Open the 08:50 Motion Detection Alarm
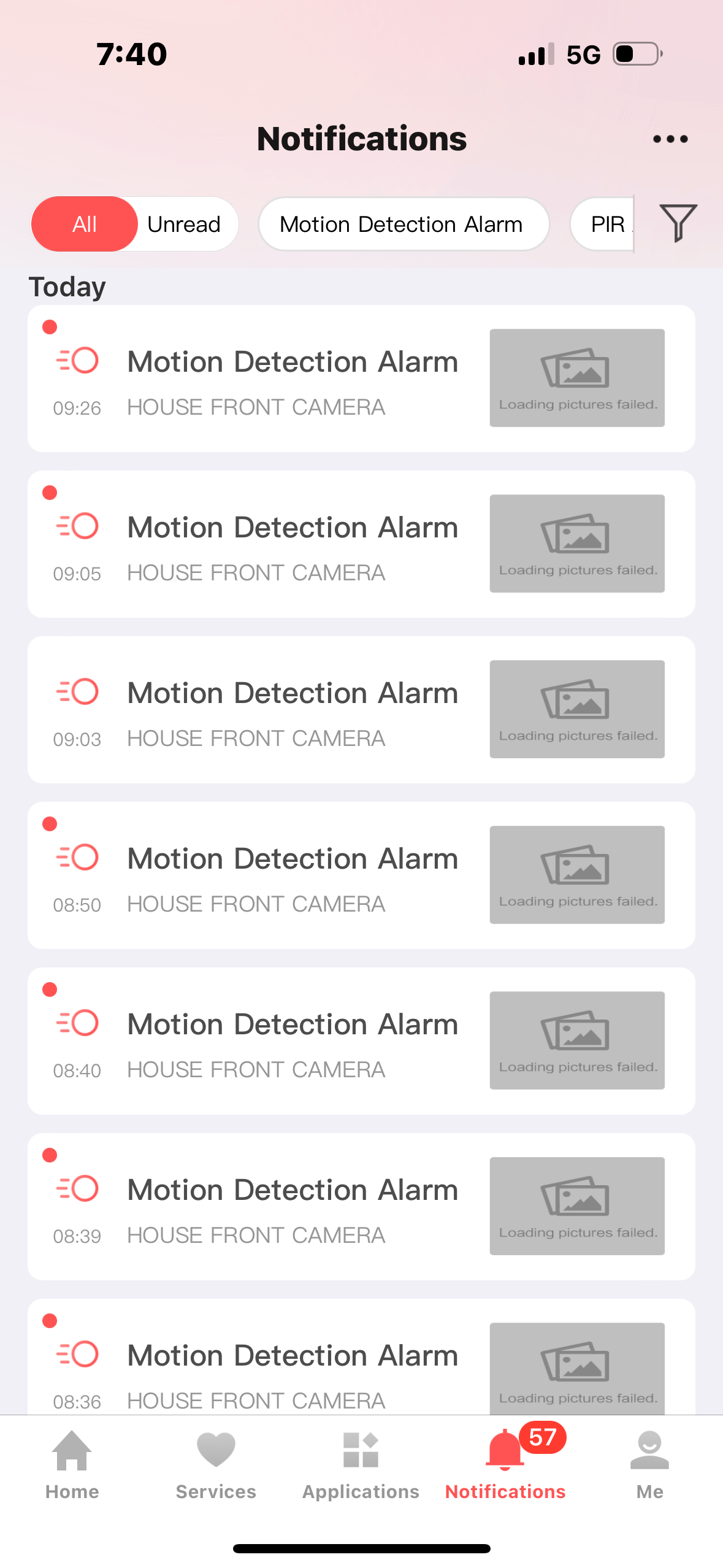 pos(293,875)
